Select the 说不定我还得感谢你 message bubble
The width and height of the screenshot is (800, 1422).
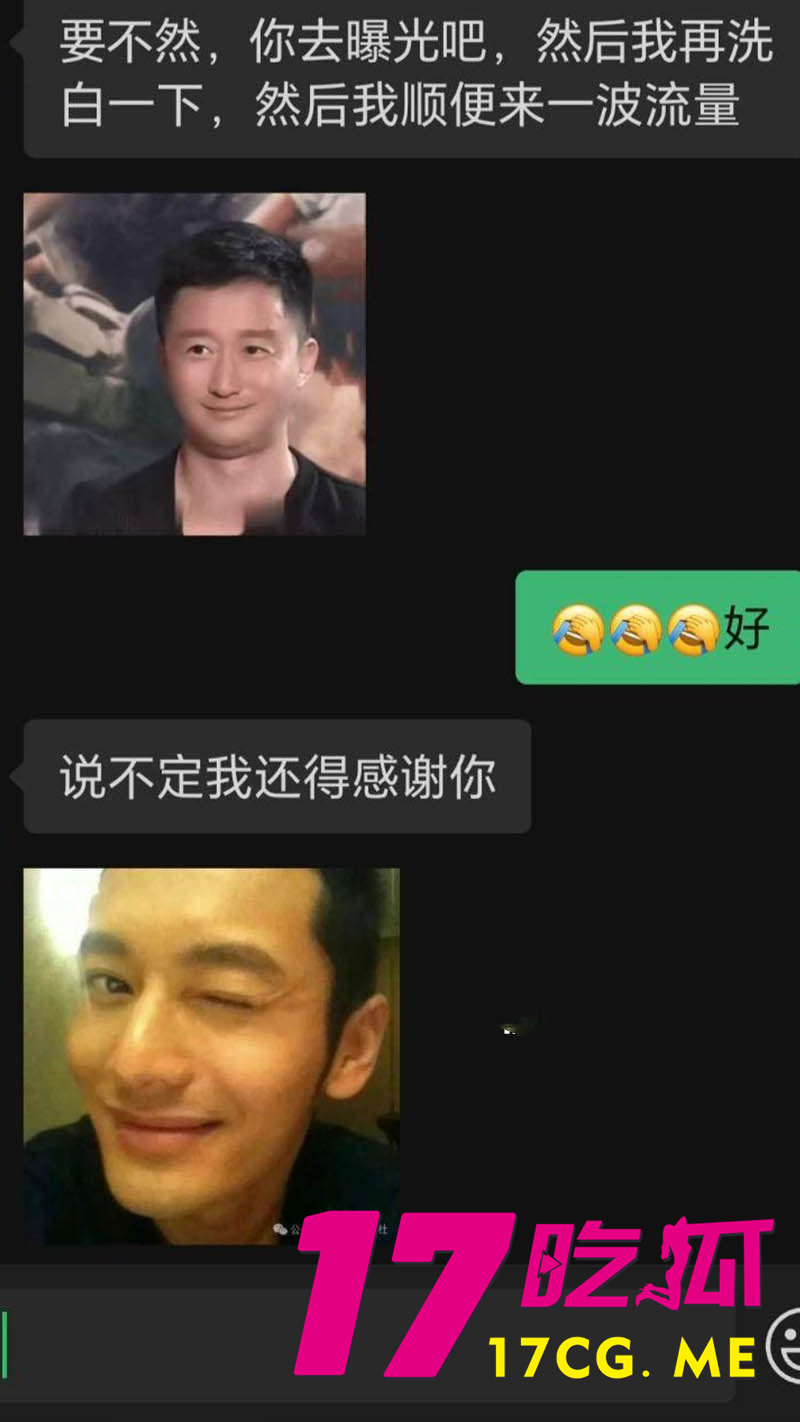276,777
